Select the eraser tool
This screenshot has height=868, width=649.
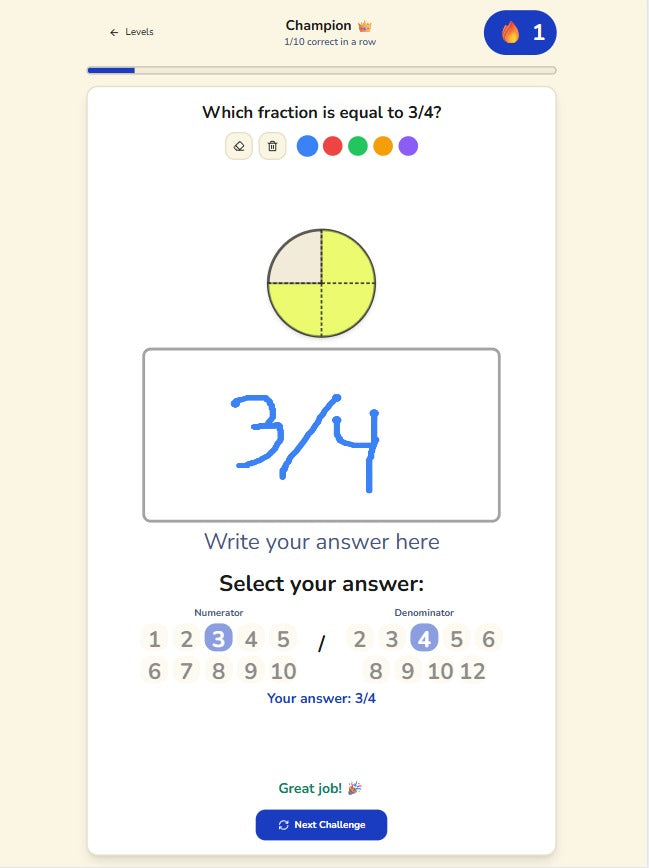[x=239, y=146]
